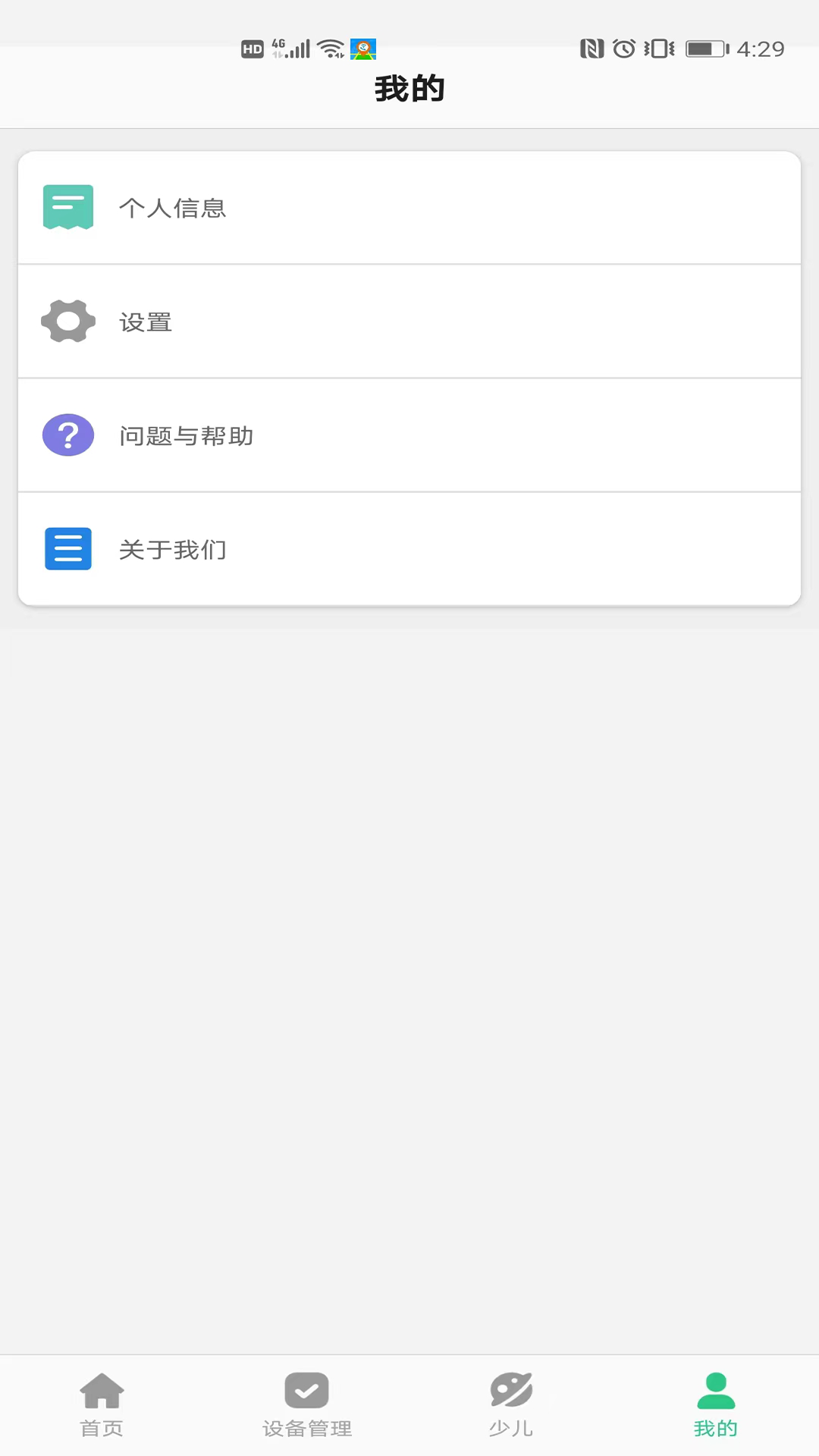
Task: Switch to the 首页 home tab
Action: (x=102, y=1404)
